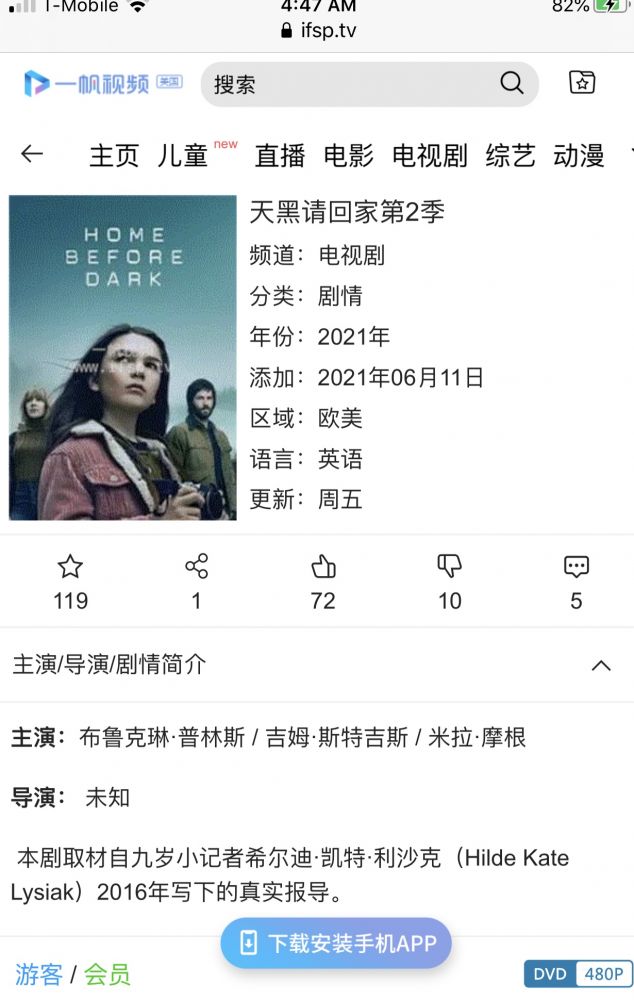
Task: Switch to the 电视剧 tab
Action: pos(429,156)
